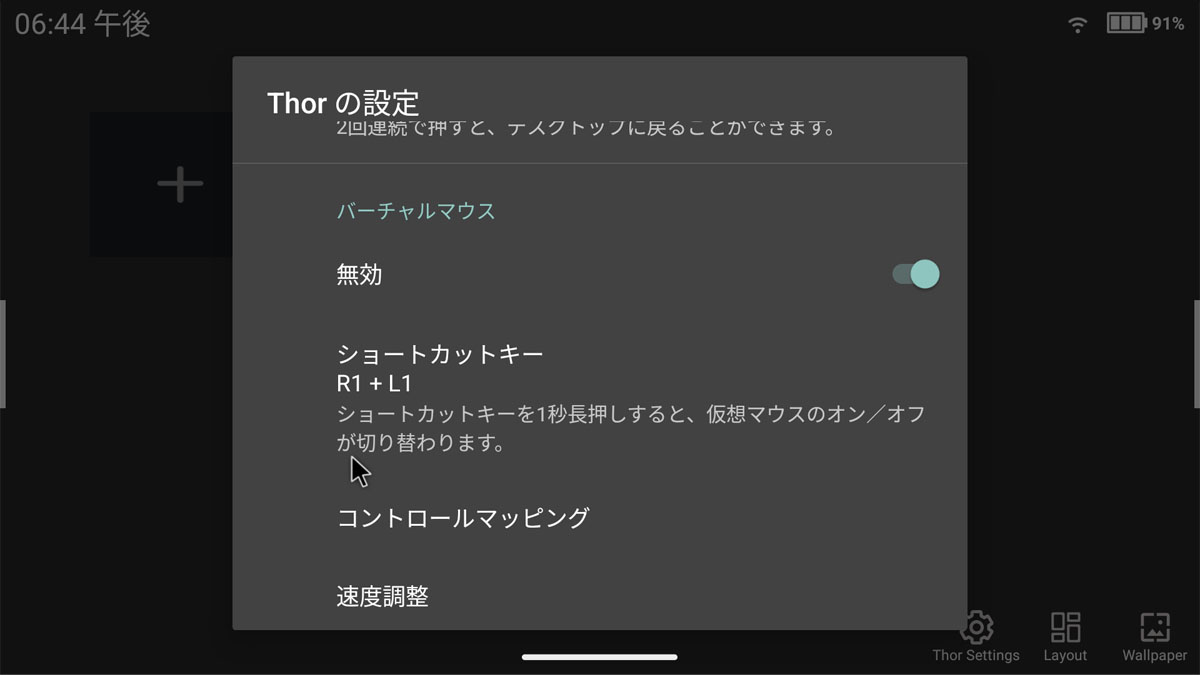Open Thor Settings gear
1200x675 pixels.
976,636
